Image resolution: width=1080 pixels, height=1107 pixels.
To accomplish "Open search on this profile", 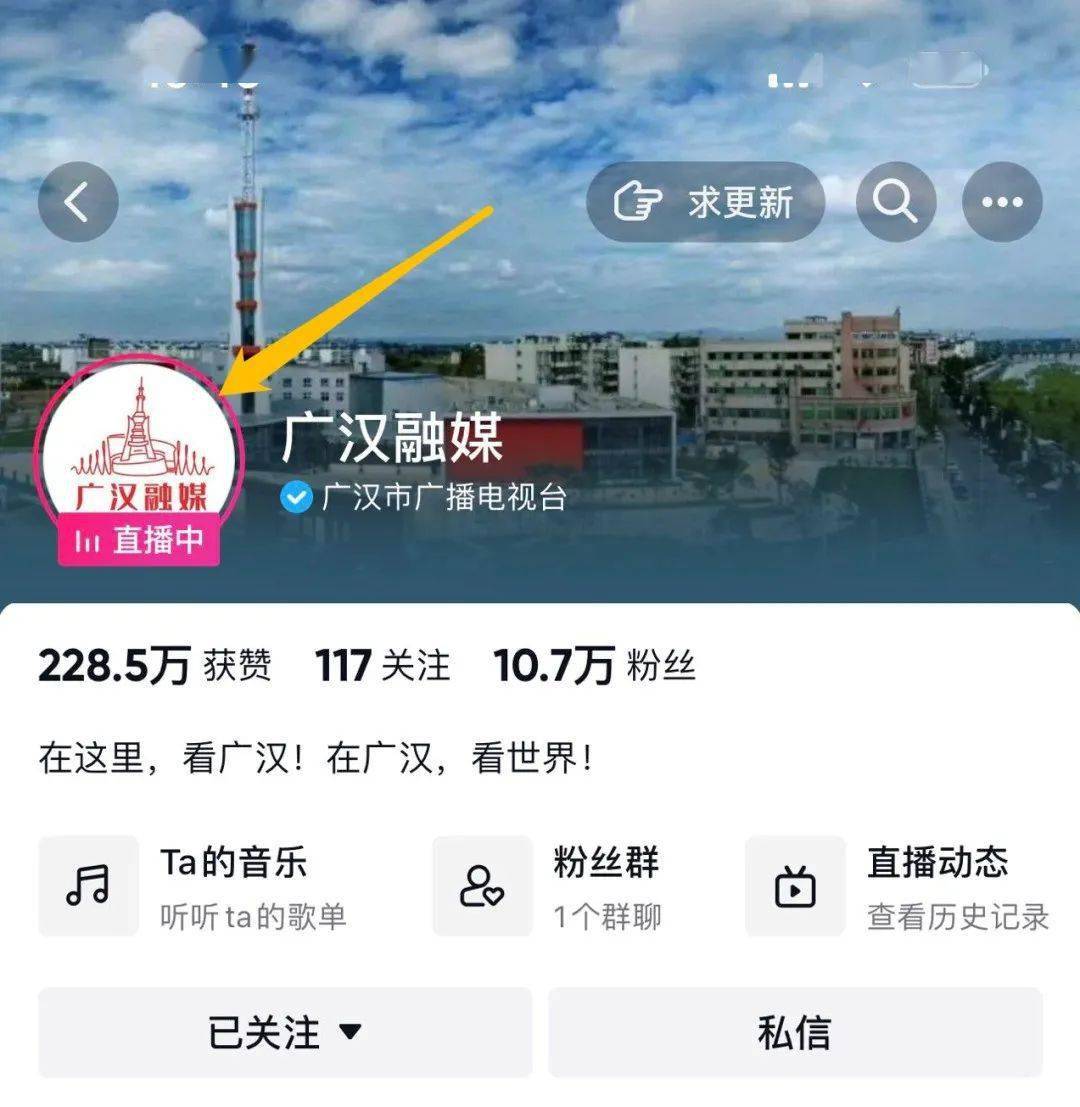I will (896, 203).
